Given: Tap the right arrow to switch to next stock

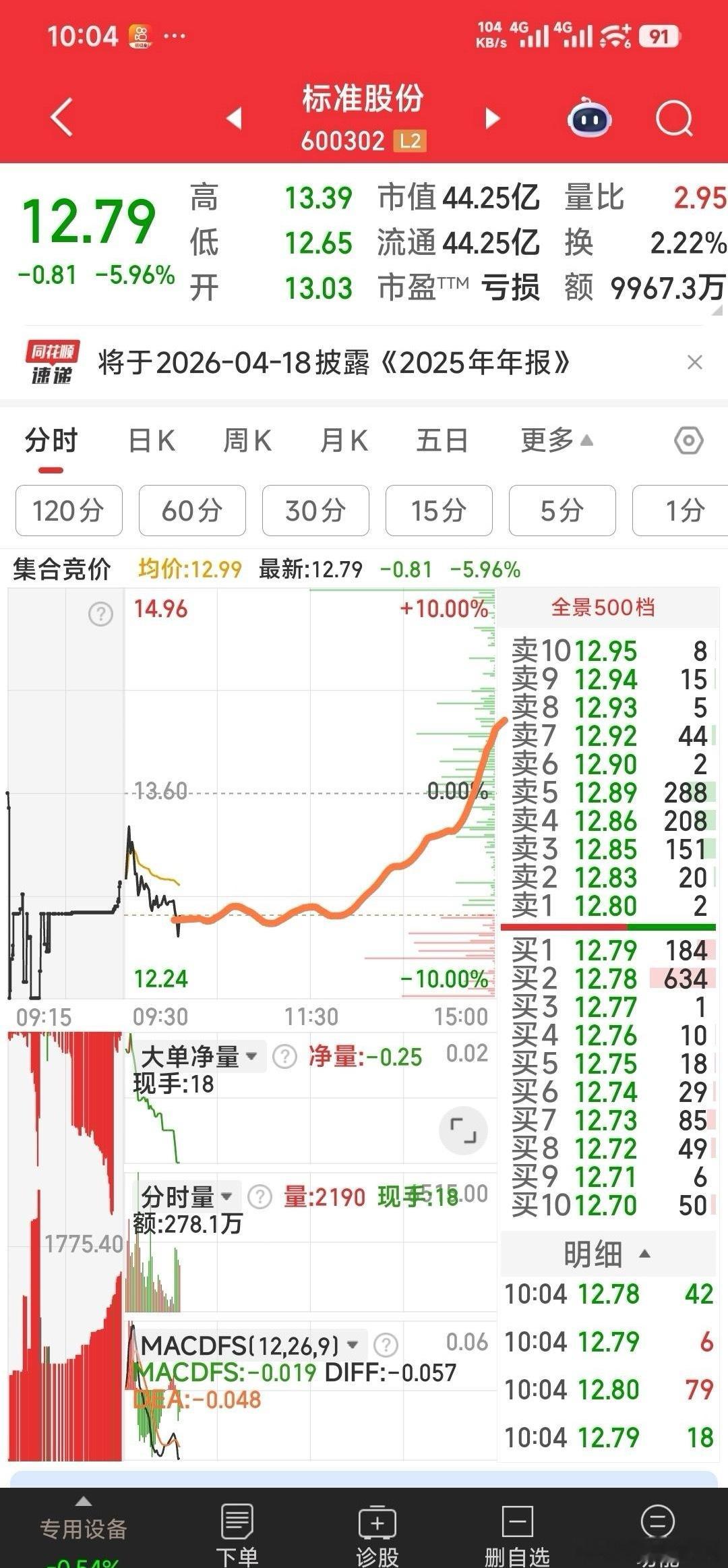Looking at the screenshot, I should [x=493, y=117].
